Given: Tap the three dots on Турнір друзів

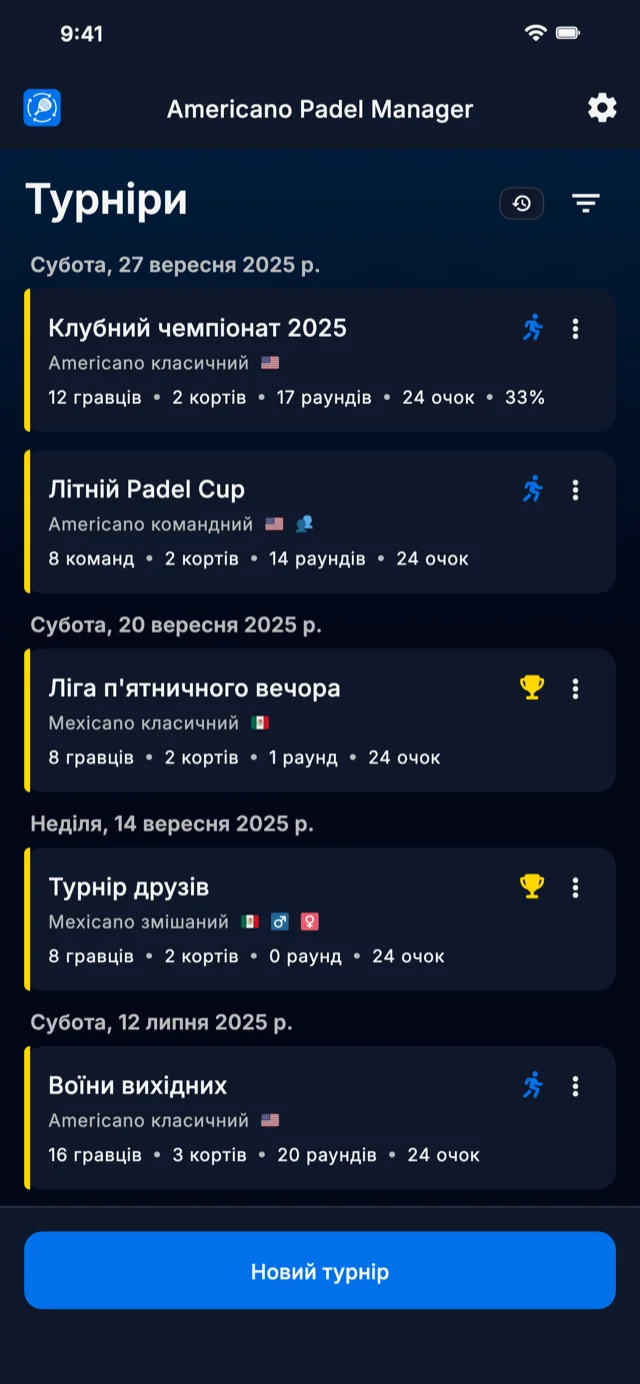Looking at the screenshot, I should [575, 887].
